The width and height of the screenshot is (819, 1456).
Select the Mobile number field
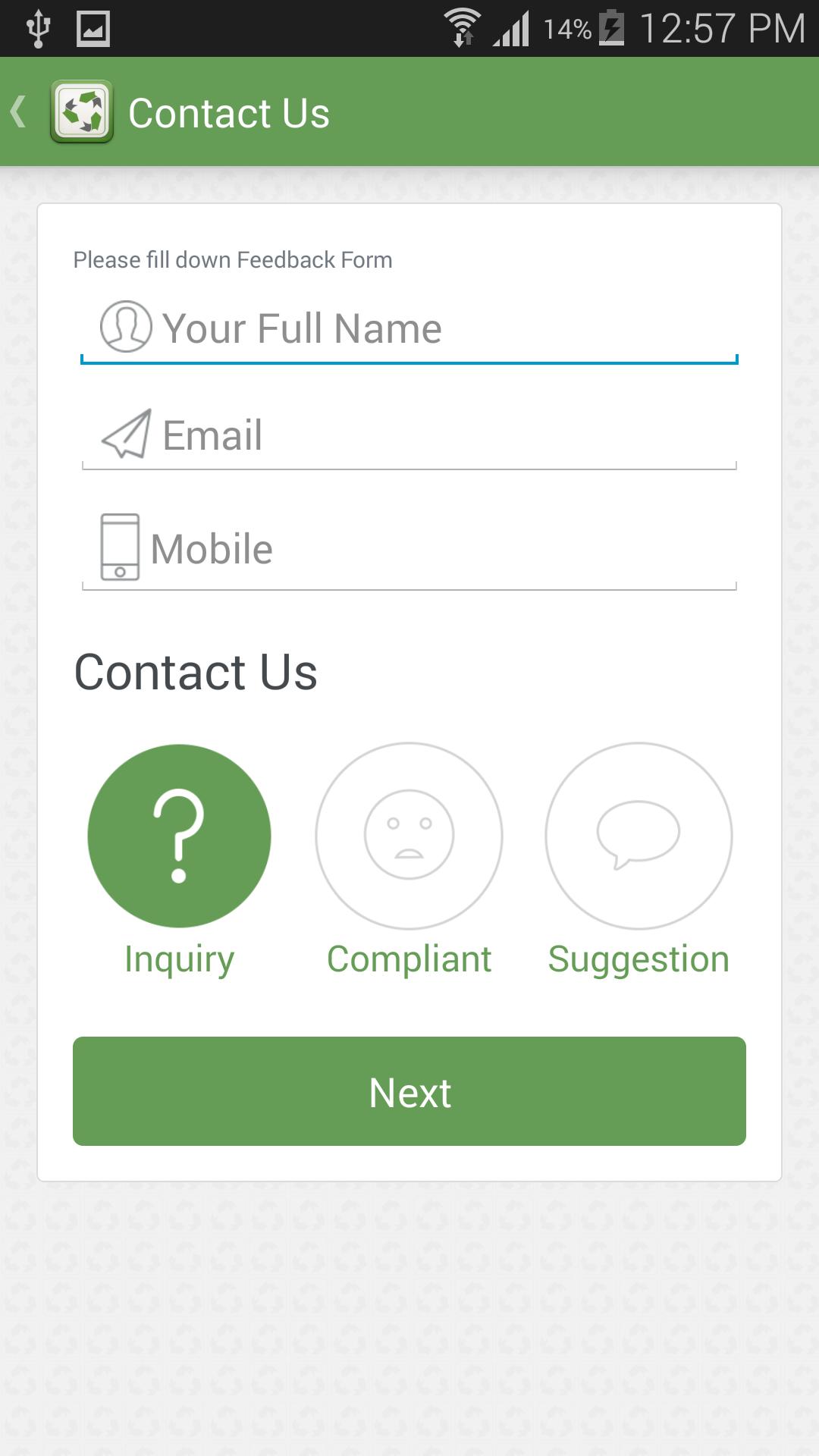(x=409, y=549)
